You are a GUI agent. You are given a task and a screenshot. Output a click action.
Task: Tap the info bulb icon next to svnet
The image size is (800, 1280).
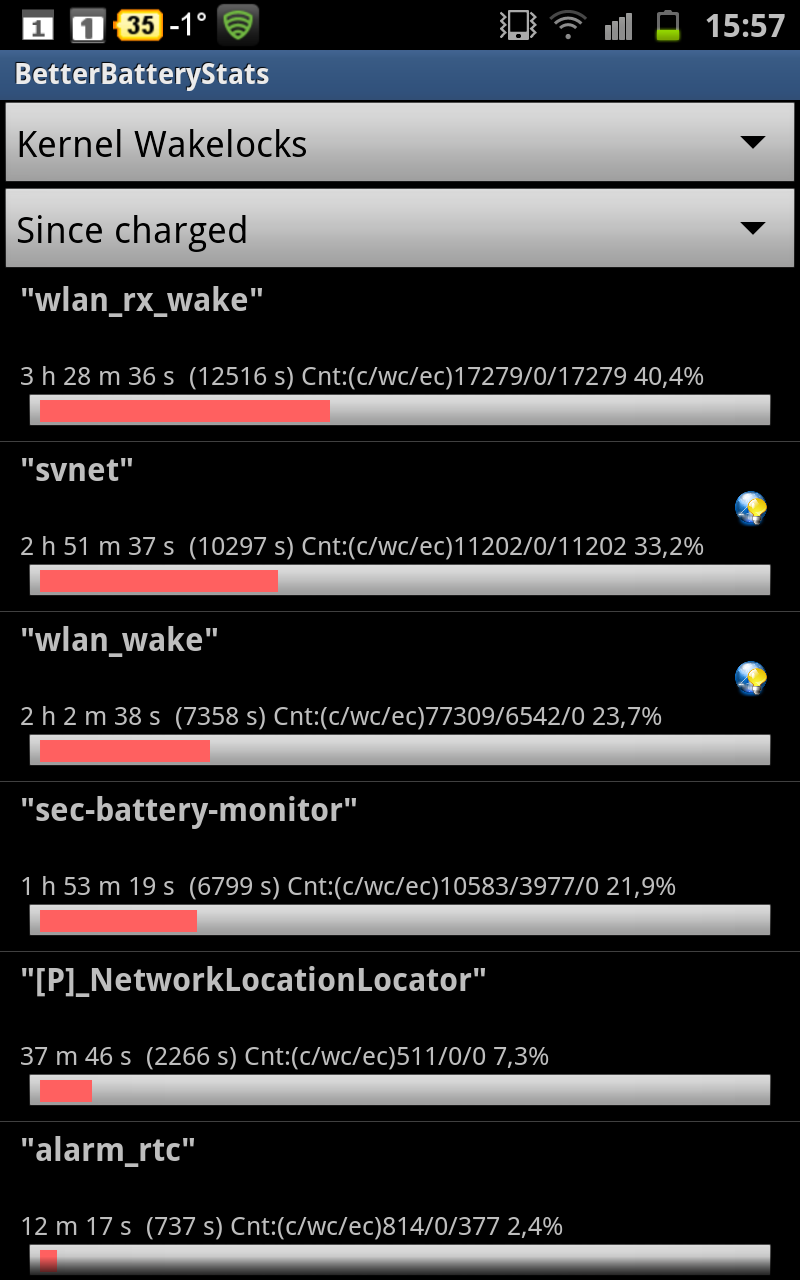pyautogui.click(x=751, y=509)
